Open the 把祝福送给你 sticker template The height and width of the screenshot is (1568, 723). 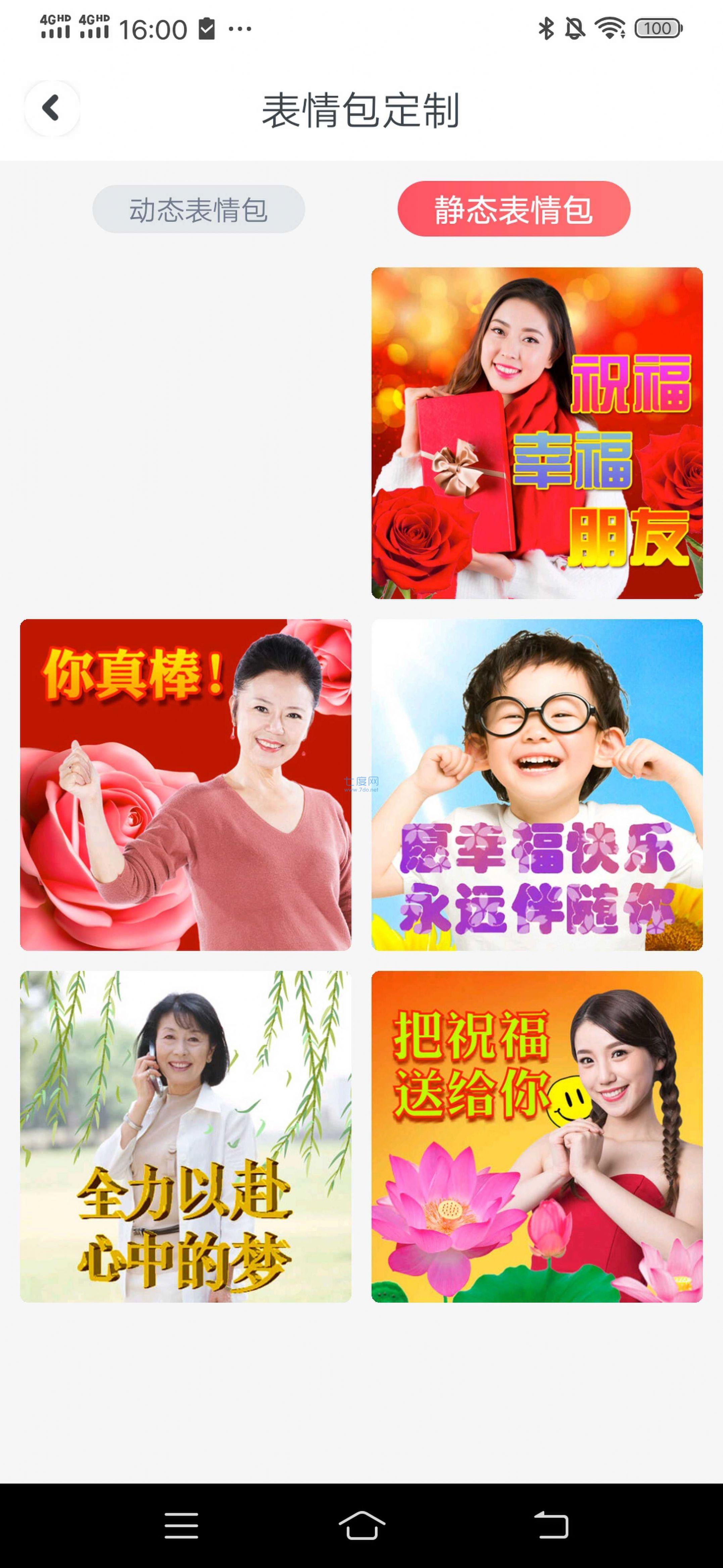click(x=537, y=1137)
